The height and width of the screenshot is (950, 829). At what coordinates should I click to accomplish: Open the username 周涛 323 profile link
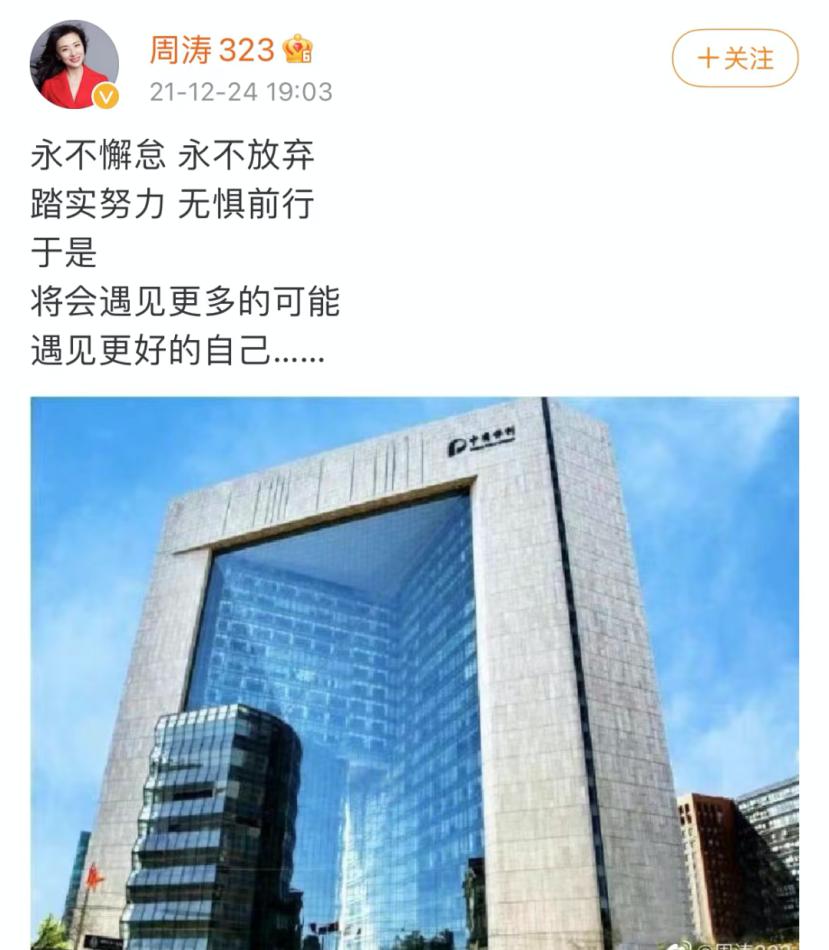pos(212,49)
